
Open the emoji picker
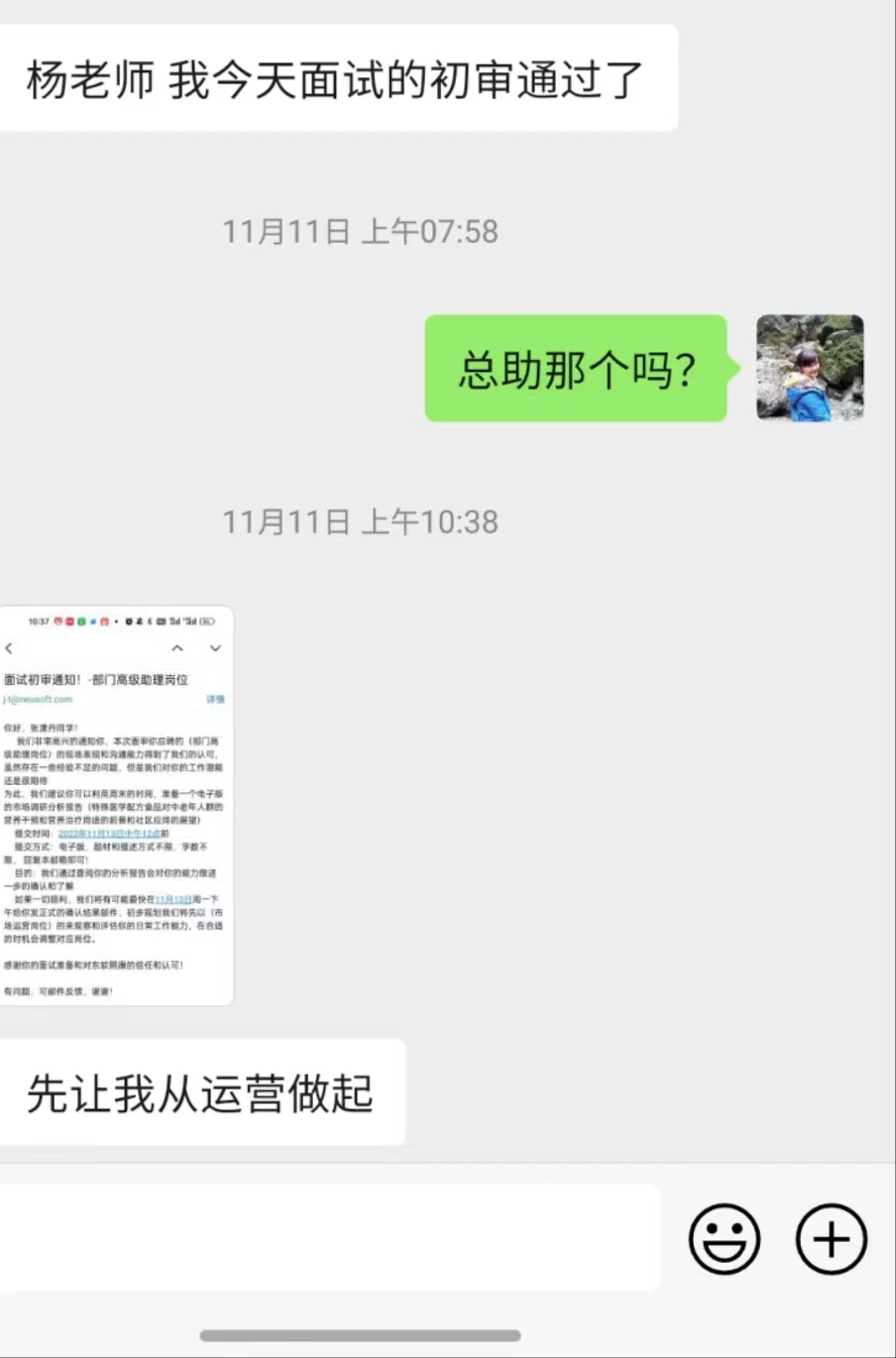pos(725,1238)
